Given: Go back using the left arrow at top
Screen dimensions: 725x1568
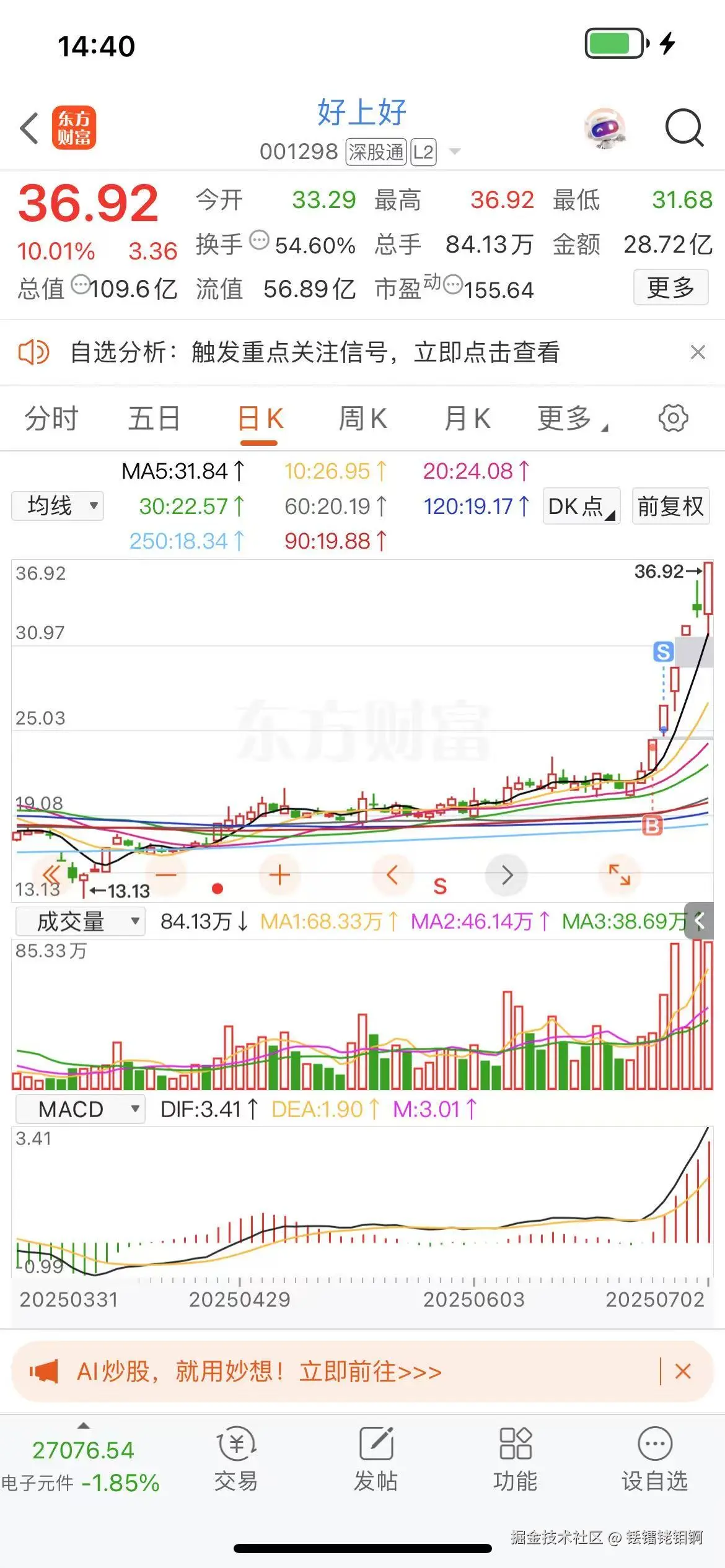Looking at the screenshot, I should 28,127.
